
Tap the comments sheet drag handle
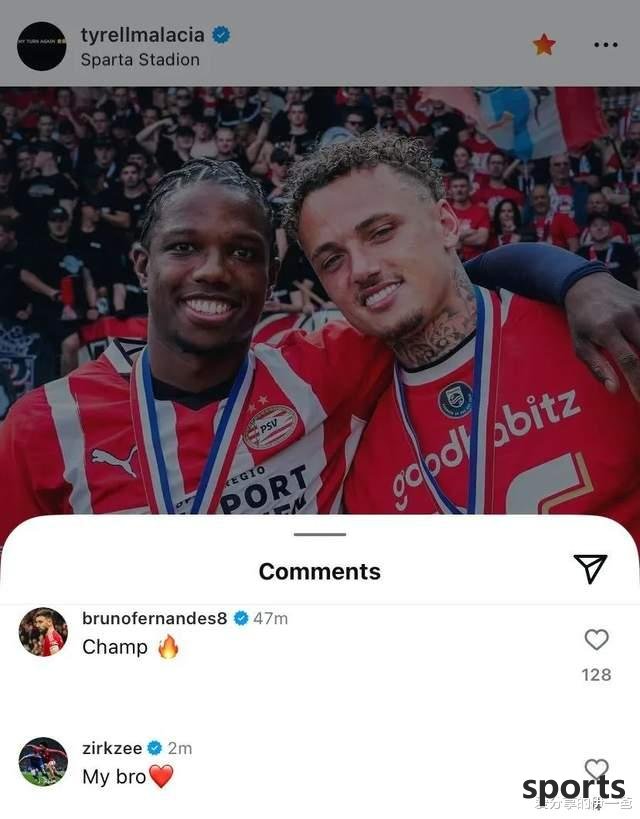click(320, 534)
